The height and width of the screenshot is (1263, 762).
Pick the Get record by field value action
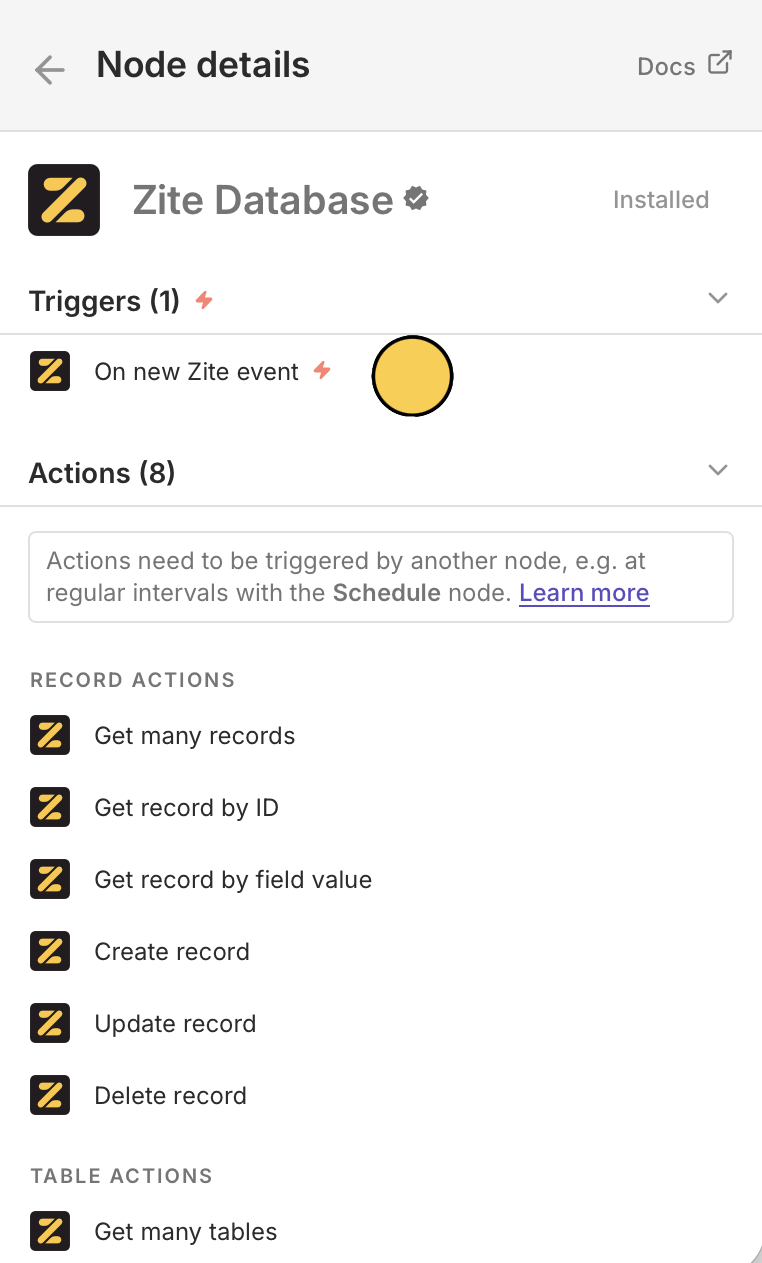click(x=232, y=880)
